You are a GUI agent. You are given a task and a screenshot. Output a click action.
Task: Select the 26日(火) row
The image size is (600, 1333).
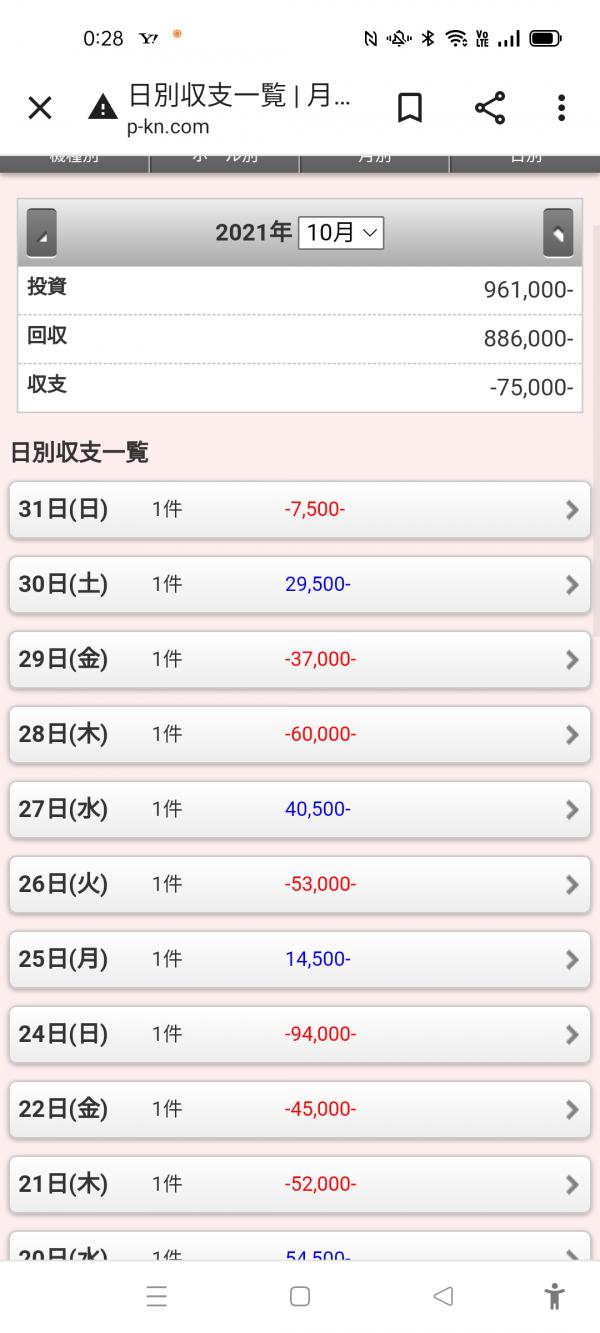pos(300,885)
